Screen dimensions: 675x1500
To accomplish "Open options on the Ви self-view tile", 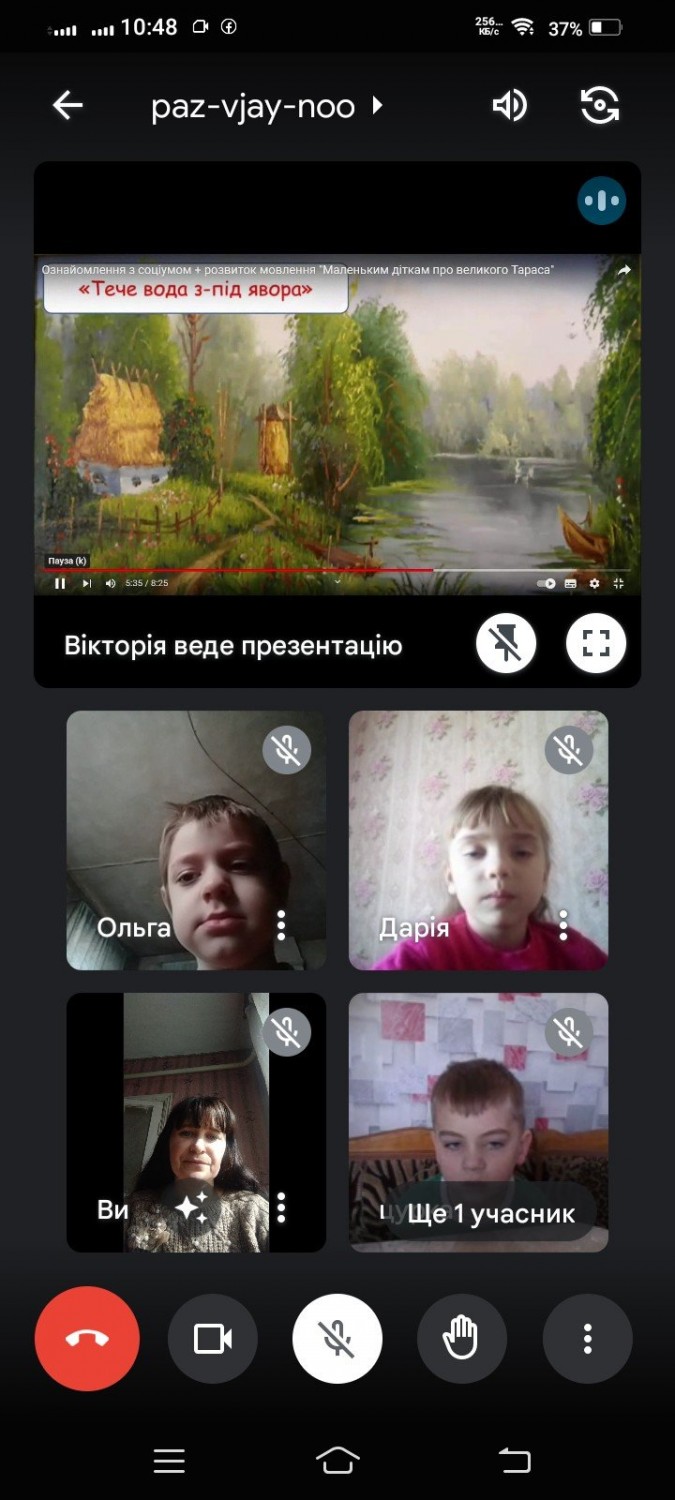I will pyautogui.click(x=281, y=1208).
